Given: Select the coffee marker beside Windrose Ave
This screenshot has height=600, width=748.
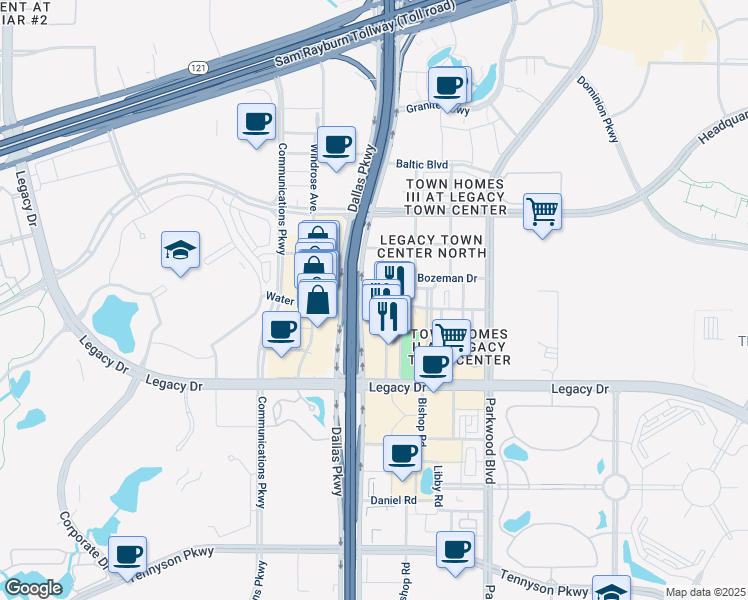Looking at the screenshot, I should coord(336,145).
